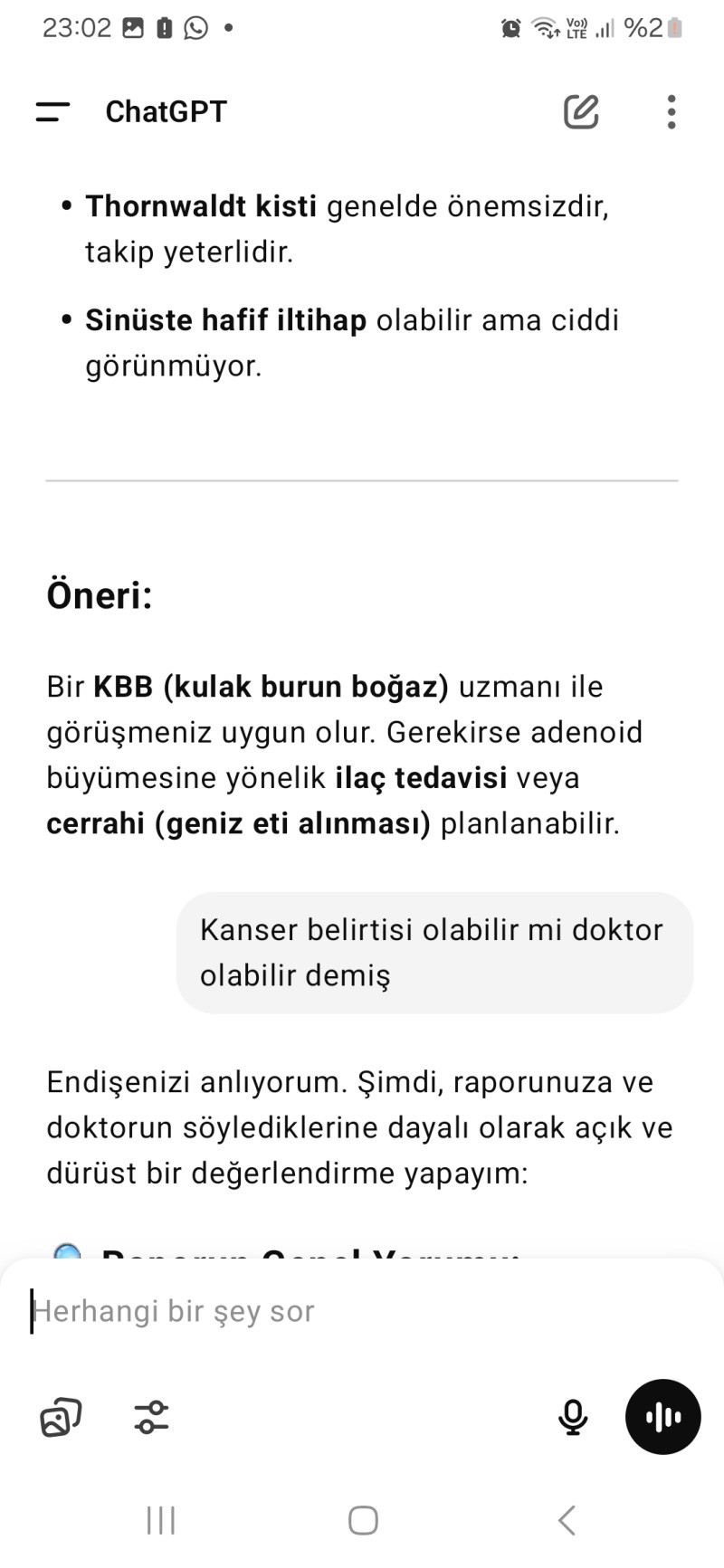724x1568 pixels.
Task: Attach a photo from gallery
Action: pyautogui.click(x=61, y=1417)
